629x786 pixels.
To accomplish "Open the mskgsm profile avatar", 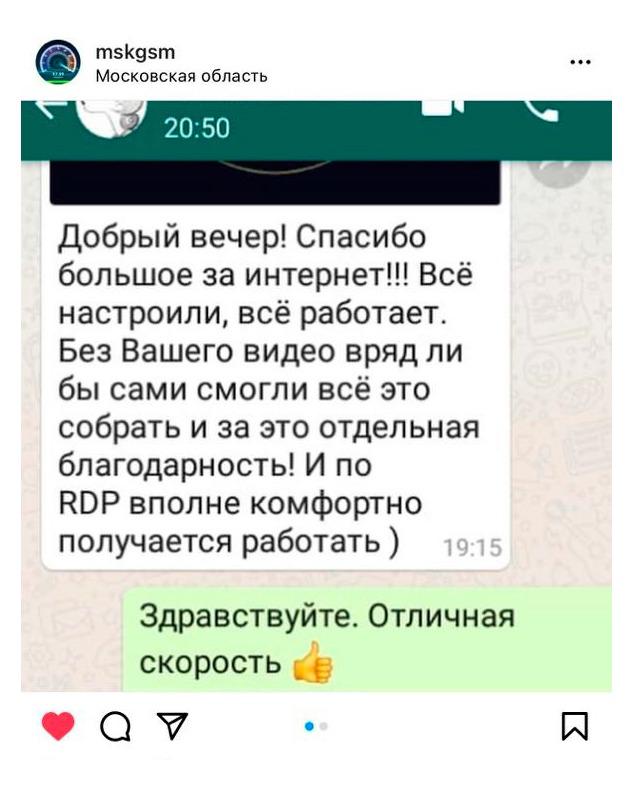I will pos(58,62).
